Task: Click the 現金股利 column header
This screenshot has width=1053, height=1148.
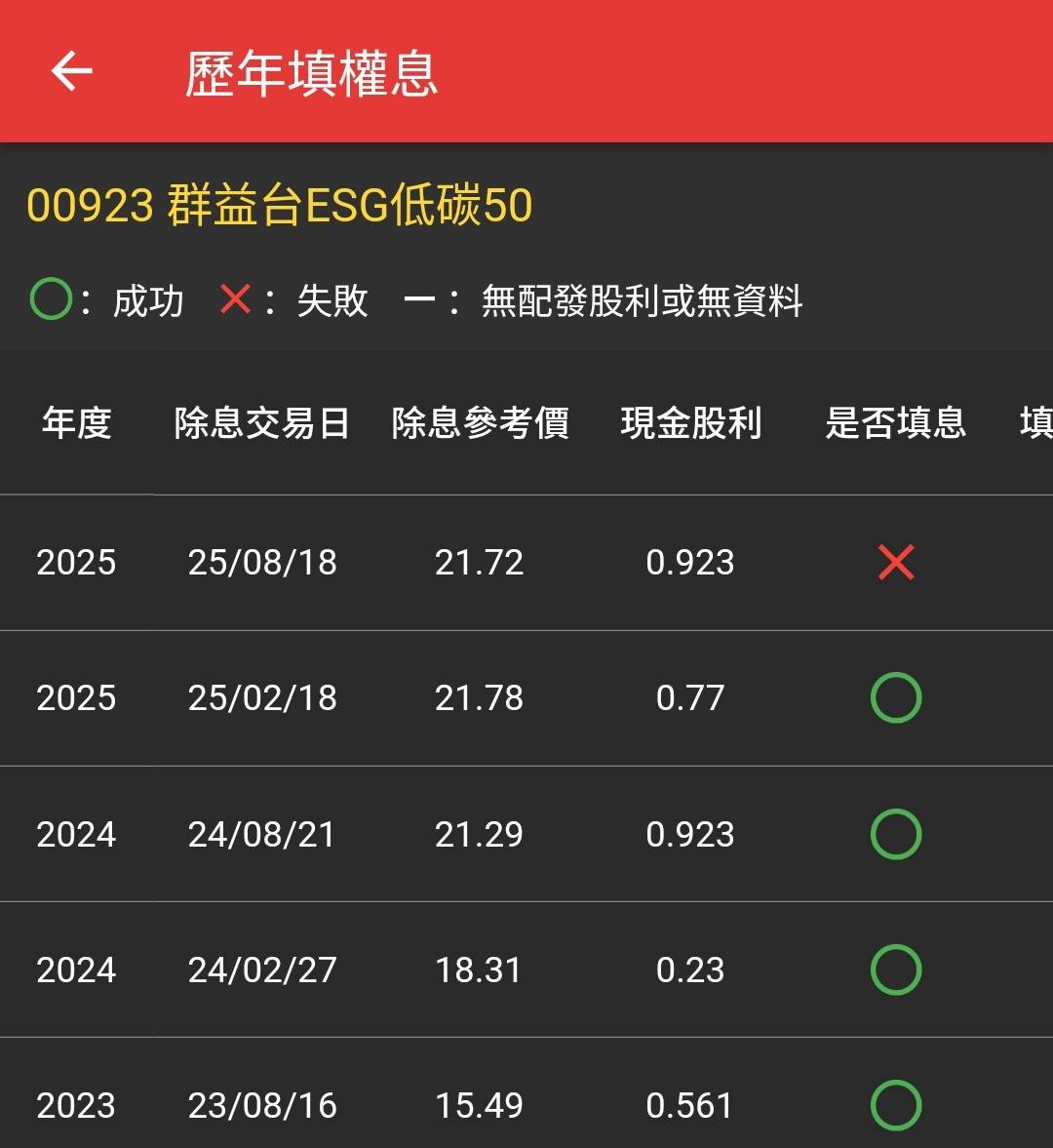Action: pos(693,423)
